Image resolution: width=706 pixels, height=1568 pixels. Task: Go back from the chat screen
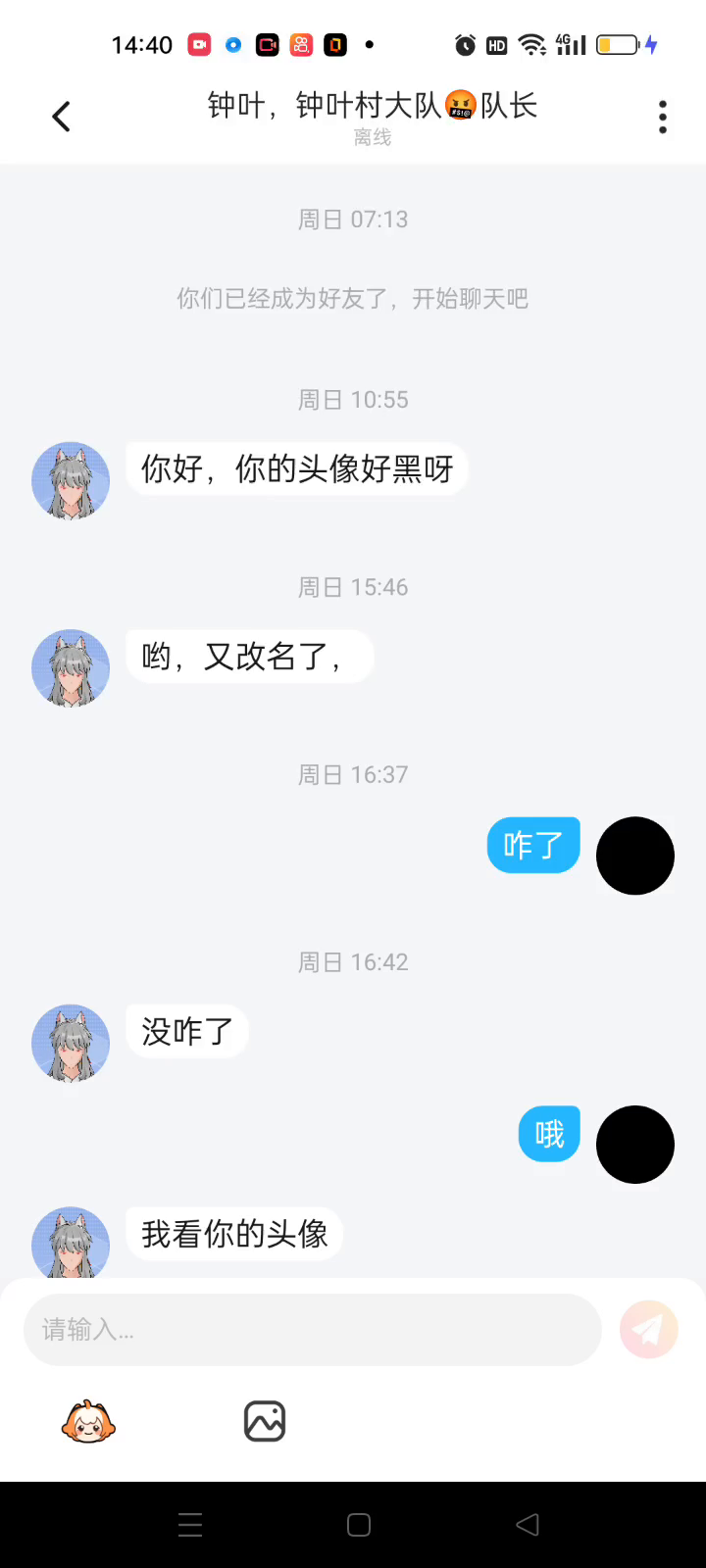click(61, 117)
